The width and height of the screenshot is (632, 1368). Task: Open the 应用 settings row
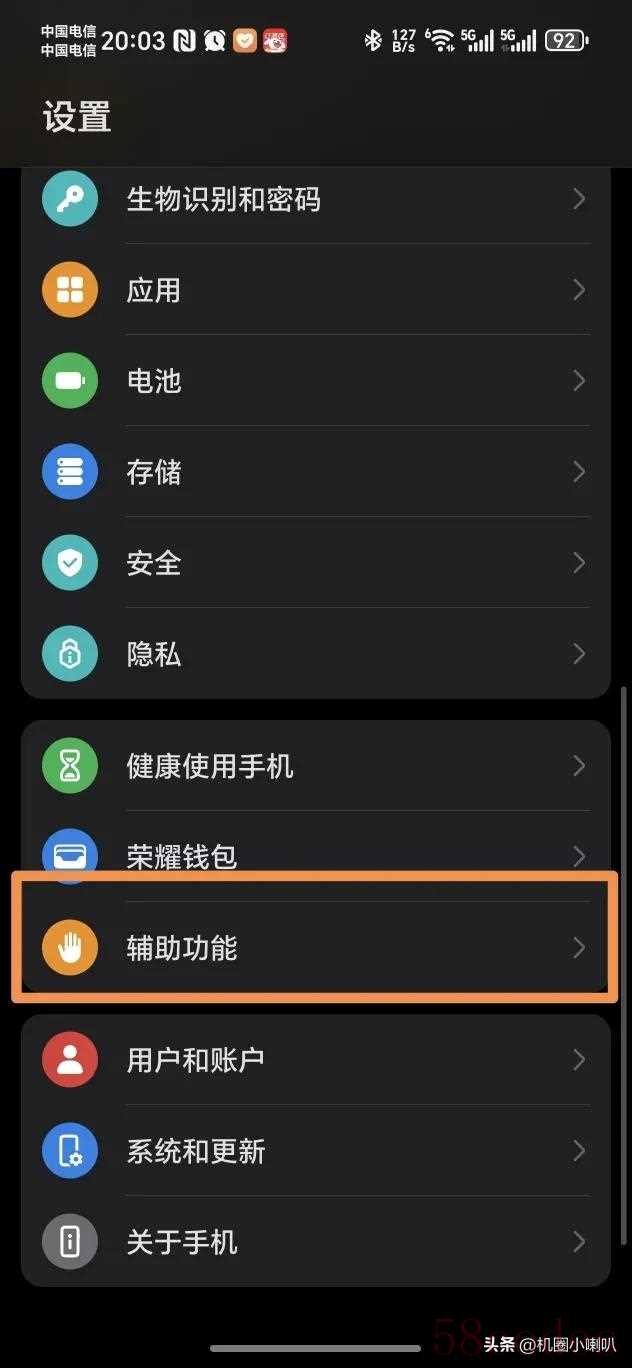click(x=315, y=290)
